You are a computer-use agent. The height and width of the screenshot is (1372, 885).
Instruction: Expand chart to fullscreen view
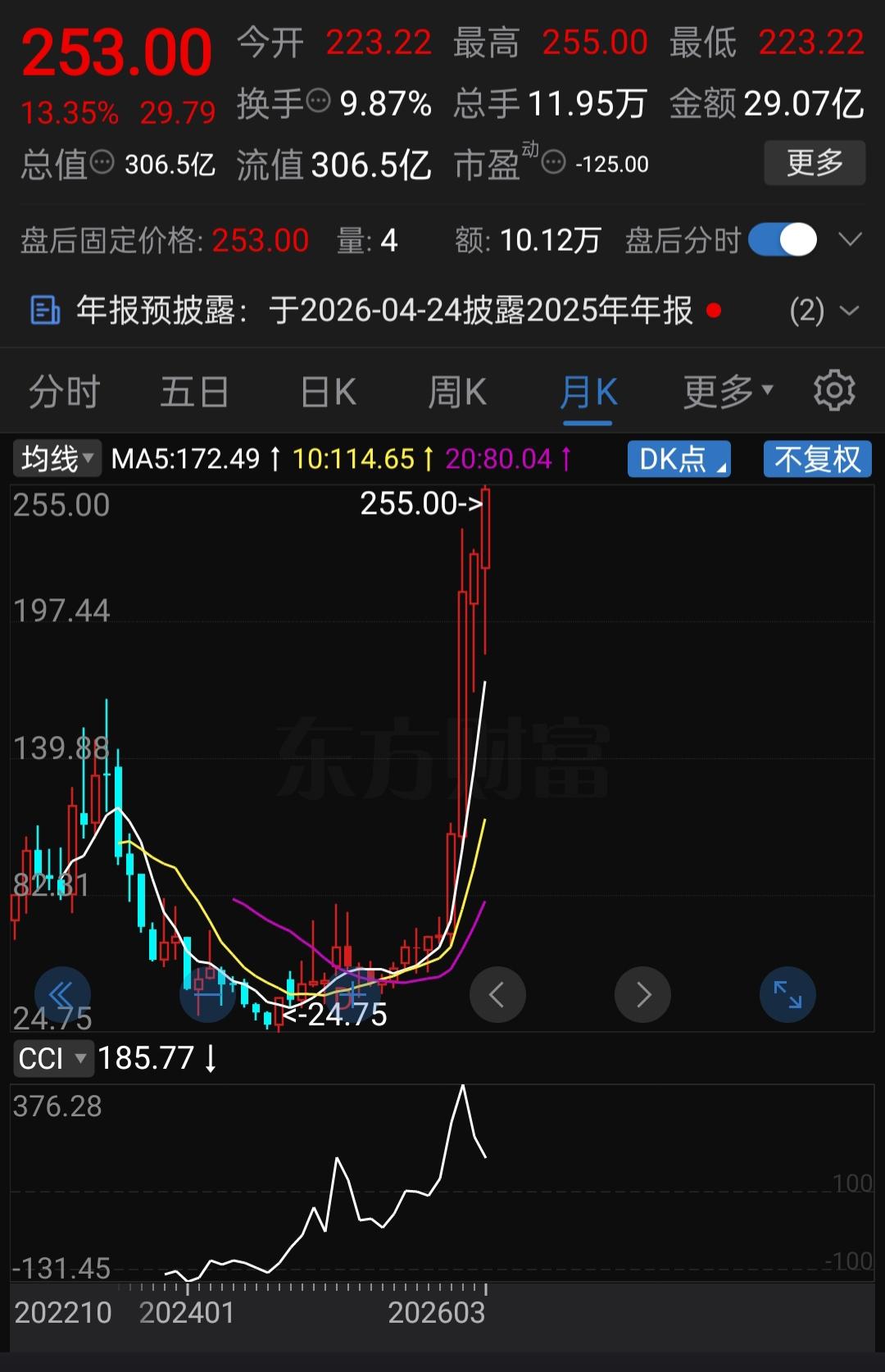pos(787,994)
